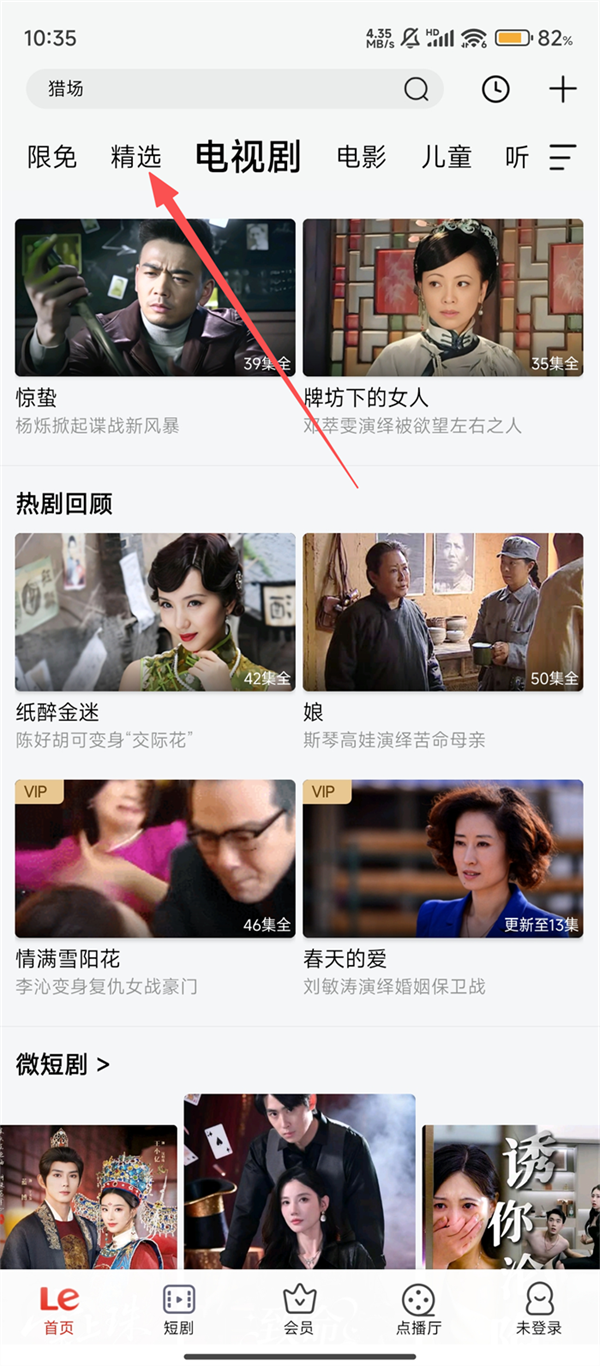The height and width of the screenshot is (1366, 600).
Task: Select the 电影 tab
Action: (x=361, y=157)
